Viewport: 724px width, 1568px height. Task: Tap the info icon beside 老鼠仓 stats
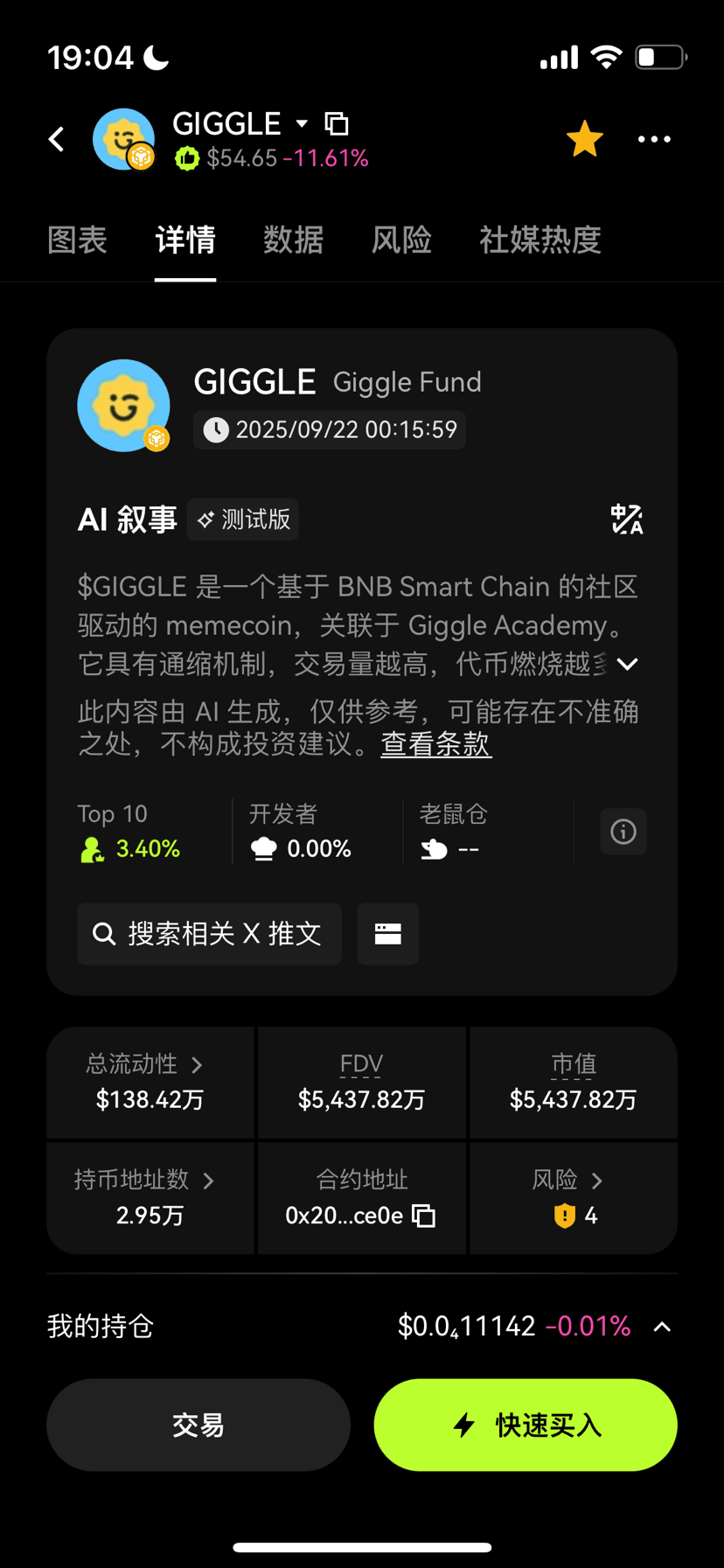(623, 831)
